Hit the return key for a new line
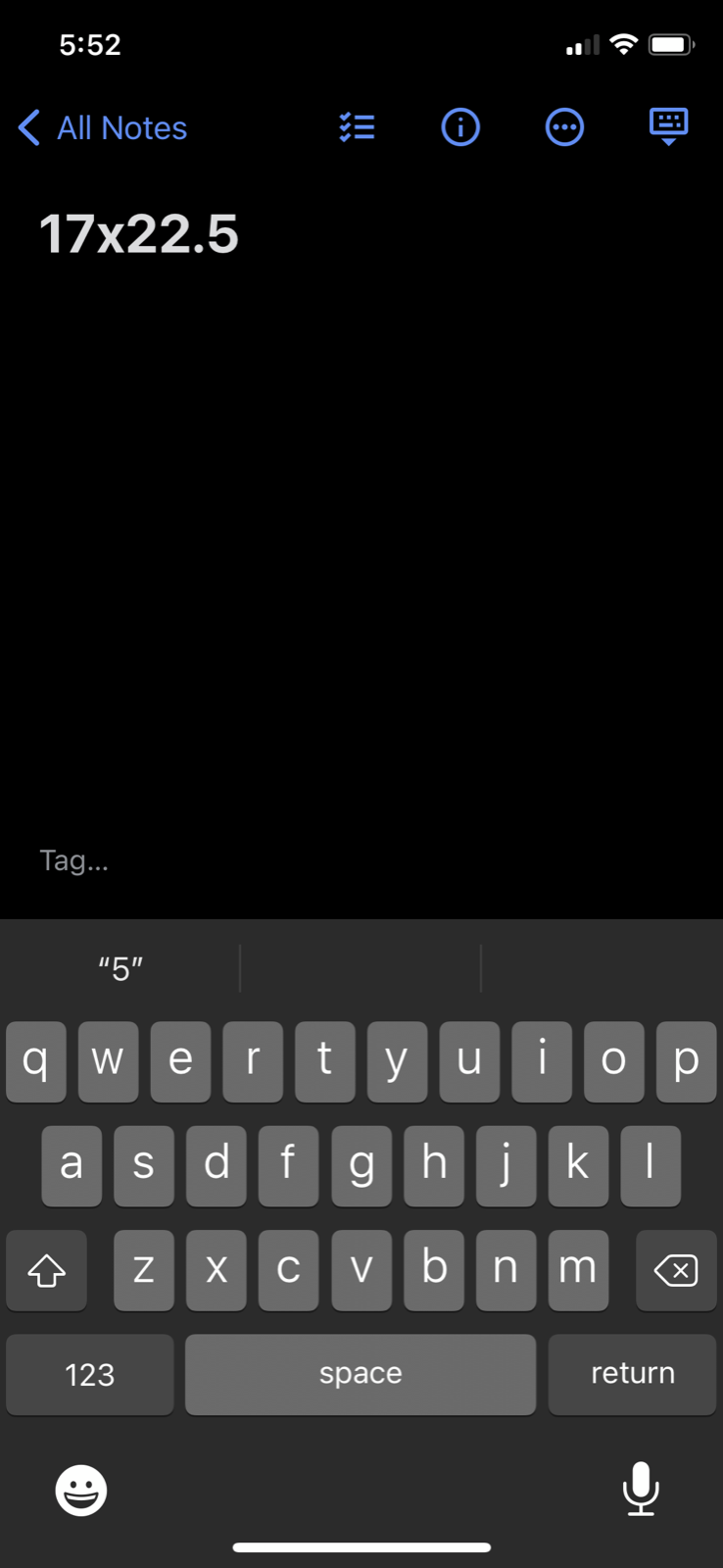The height and width of the screenshot is (1568, 723). tap(632, 1374)
